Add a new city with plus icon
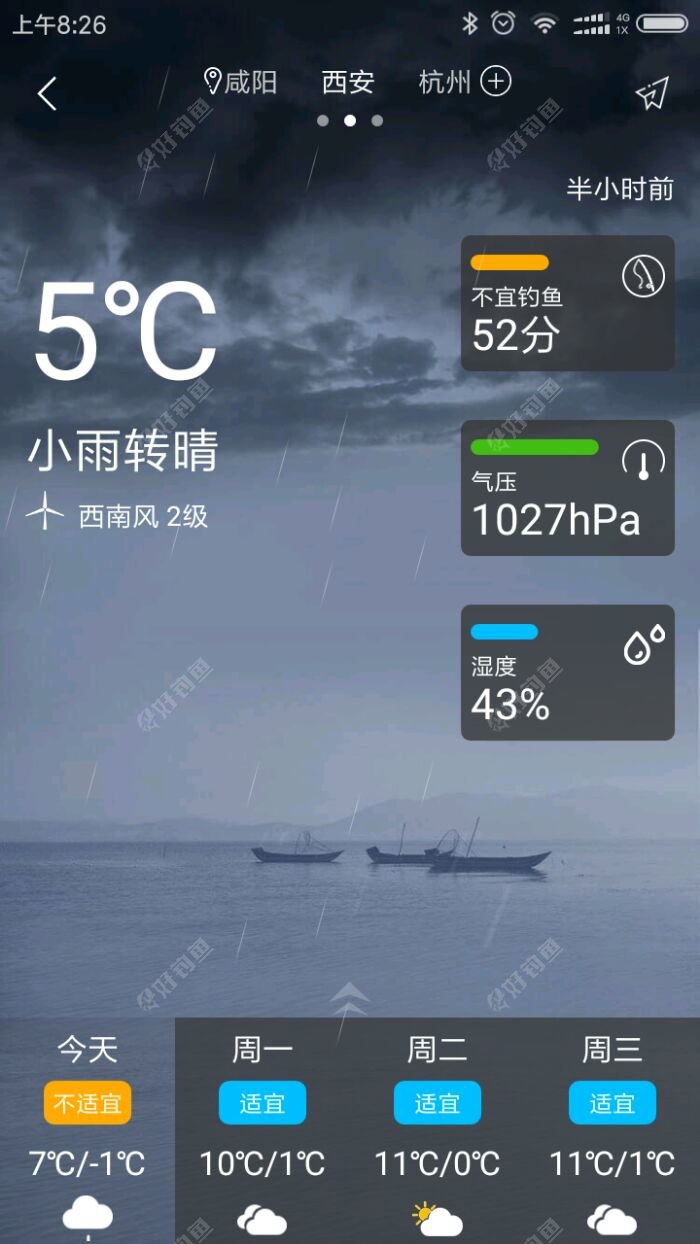Screen dimensions: 700x1244 tap(496, 81)
